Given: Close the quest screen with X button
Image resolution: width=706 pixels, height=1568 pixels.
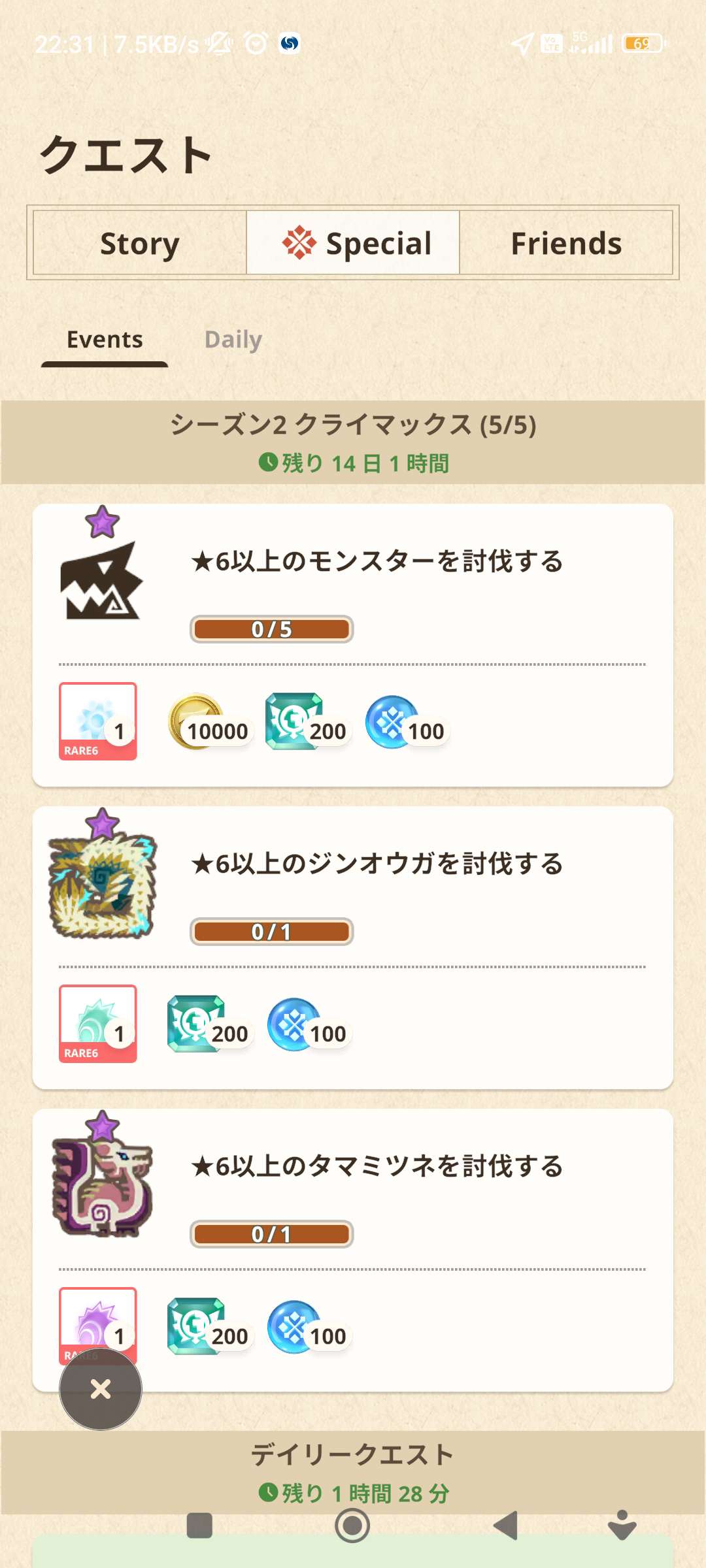Looking at the screenshot, I should coord(101,1389).
